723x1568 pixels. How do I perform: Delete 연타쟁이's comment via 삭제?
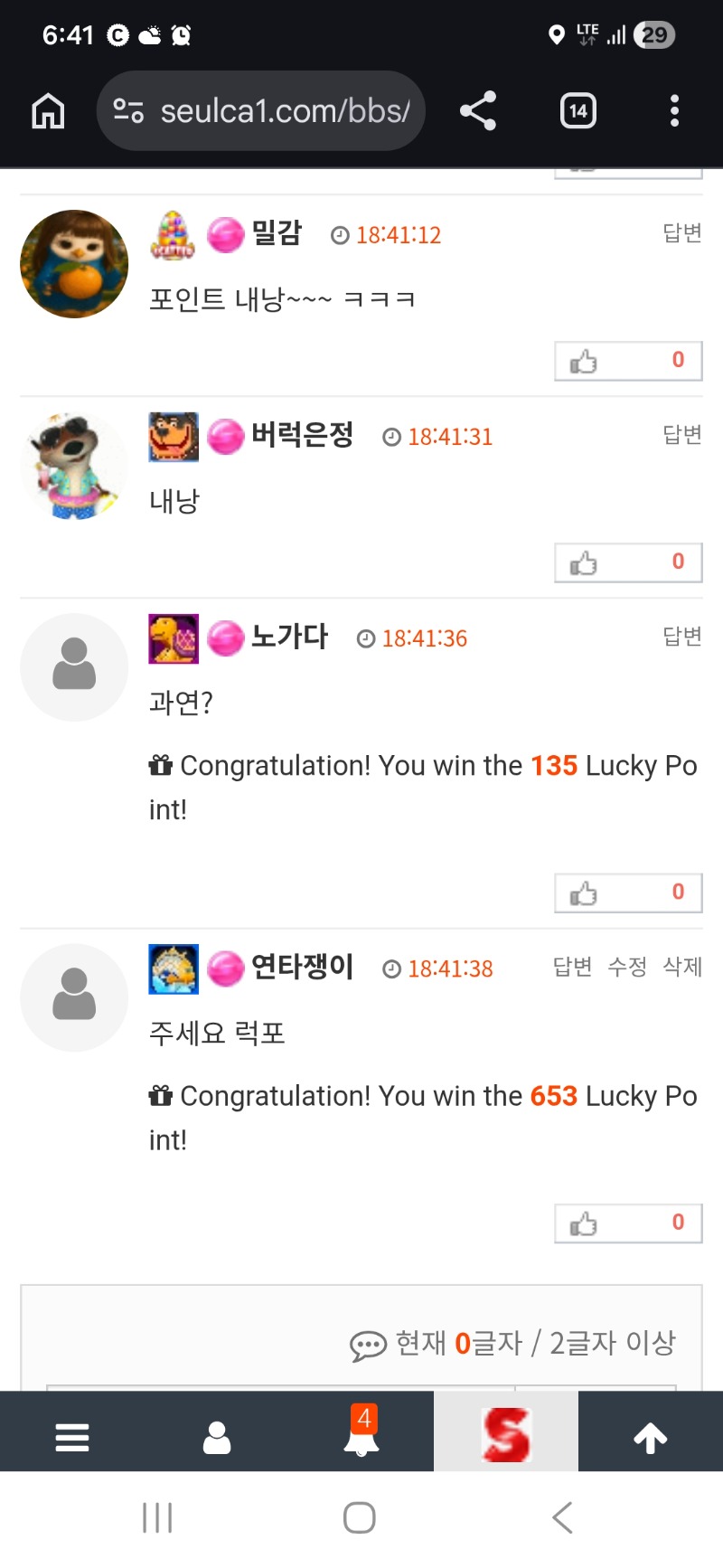coord(682,967)
